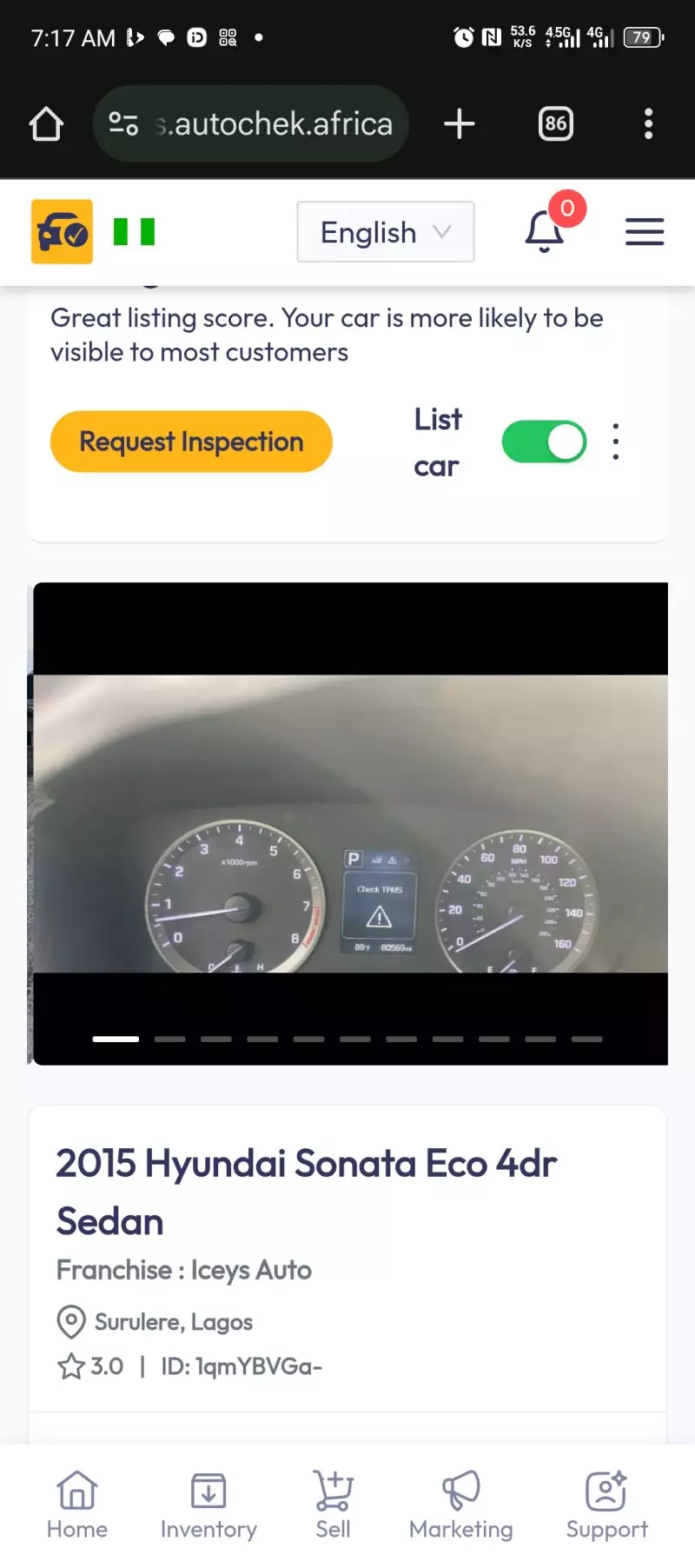Screen dimensions: 695x1568
Task: Jump to the second carousel image indicator
Action: click(x=169, y=1039)
